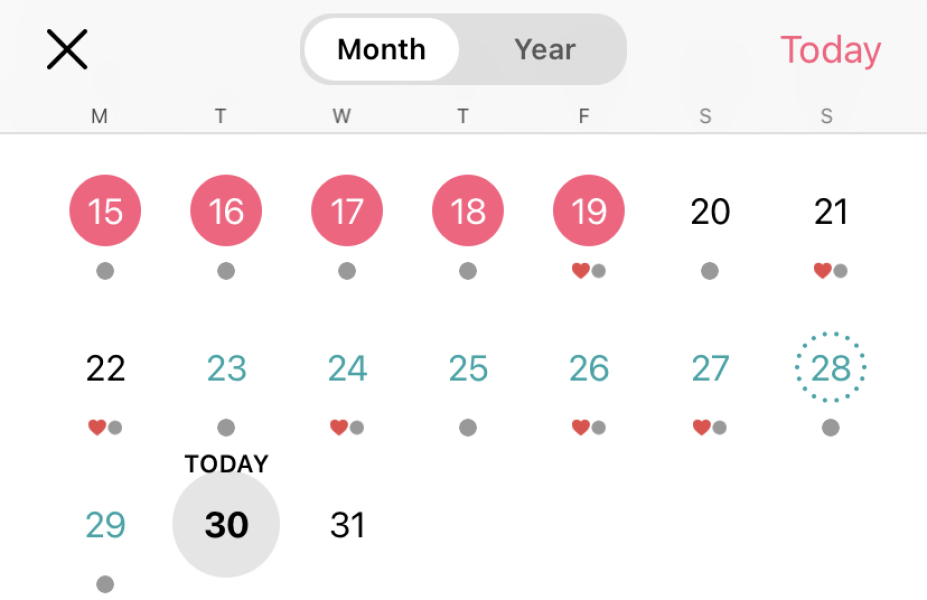Select the 22nd on the calendar
This screenshot has height=600, width=927.
(x=105, y=369)
